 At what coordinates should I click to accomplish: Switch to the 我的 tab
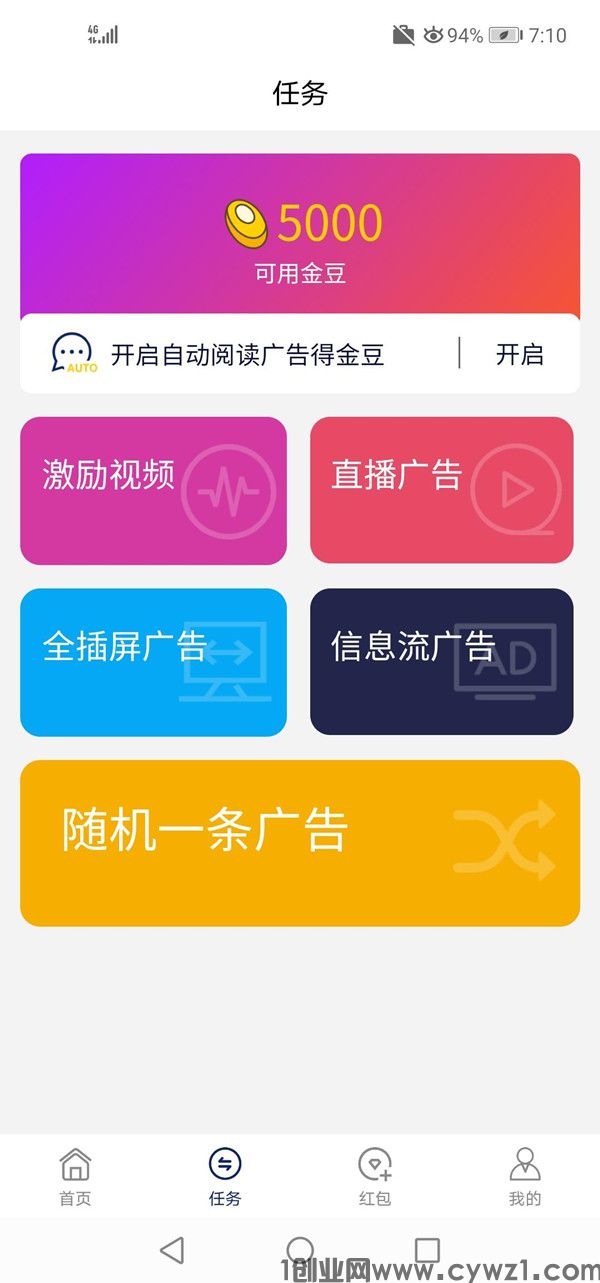524,1176
